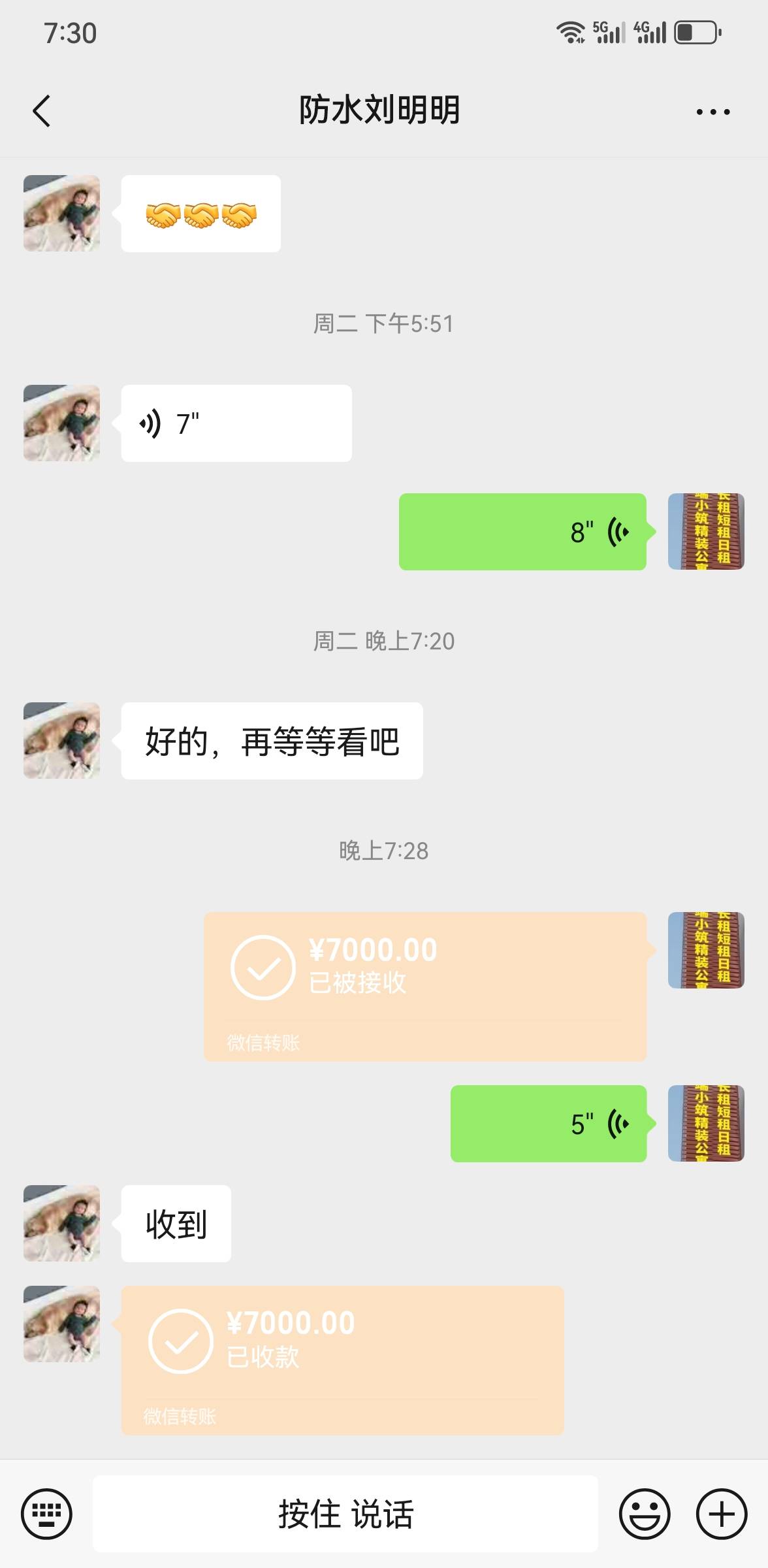Play the 5-second voice message

pyautogui.click(x=548, y=1124)
